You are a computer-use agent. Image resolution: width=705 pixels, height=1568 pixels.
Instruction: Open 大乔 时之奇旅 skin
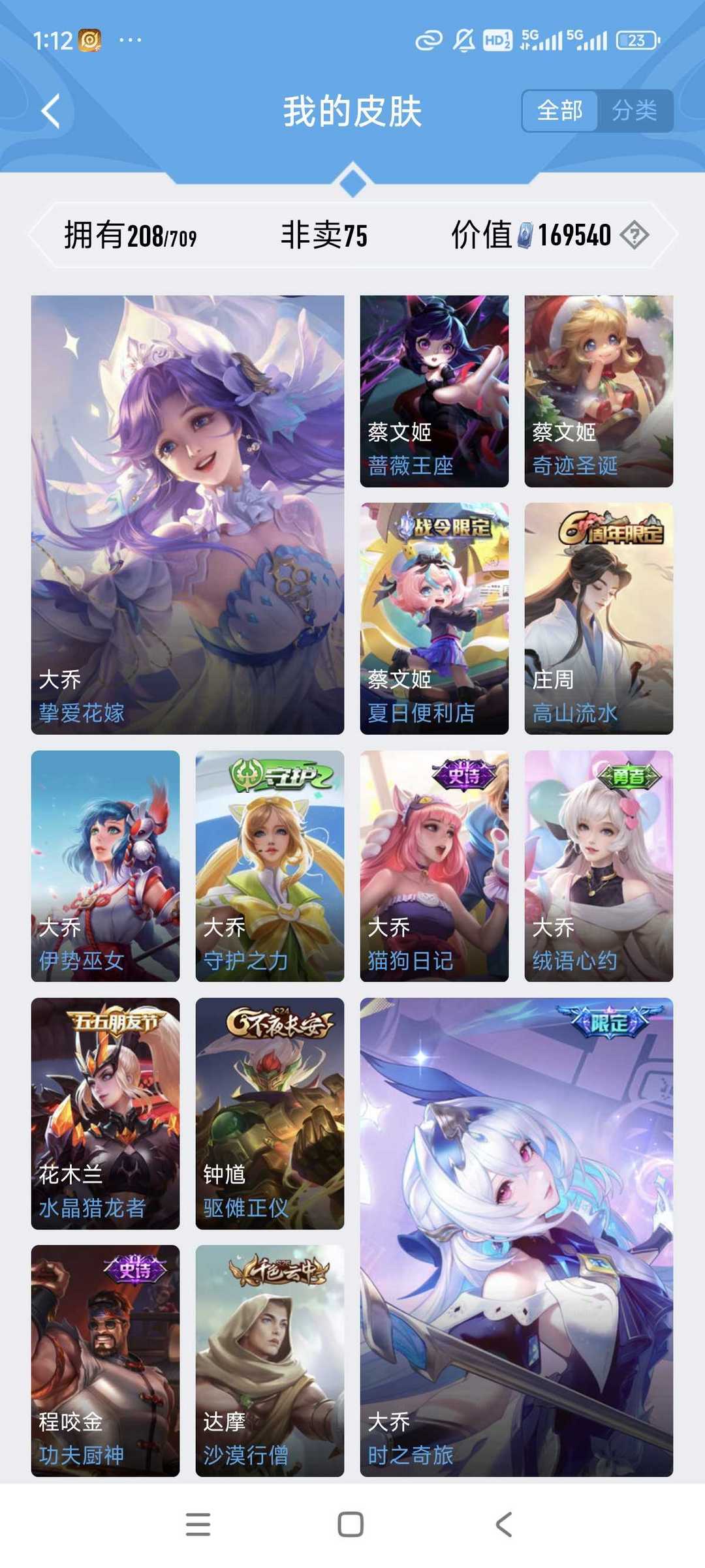[516, 1237]
